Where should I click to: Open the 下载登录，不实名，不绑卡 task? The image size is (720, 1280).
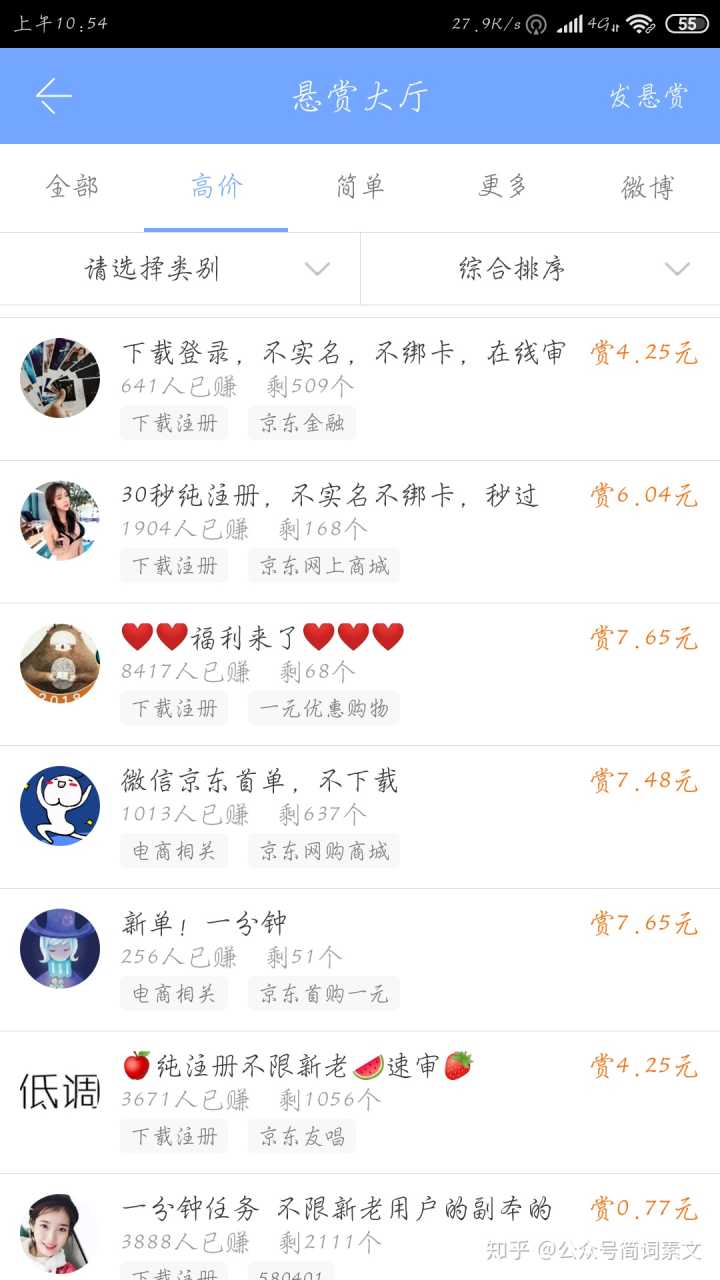342,353
